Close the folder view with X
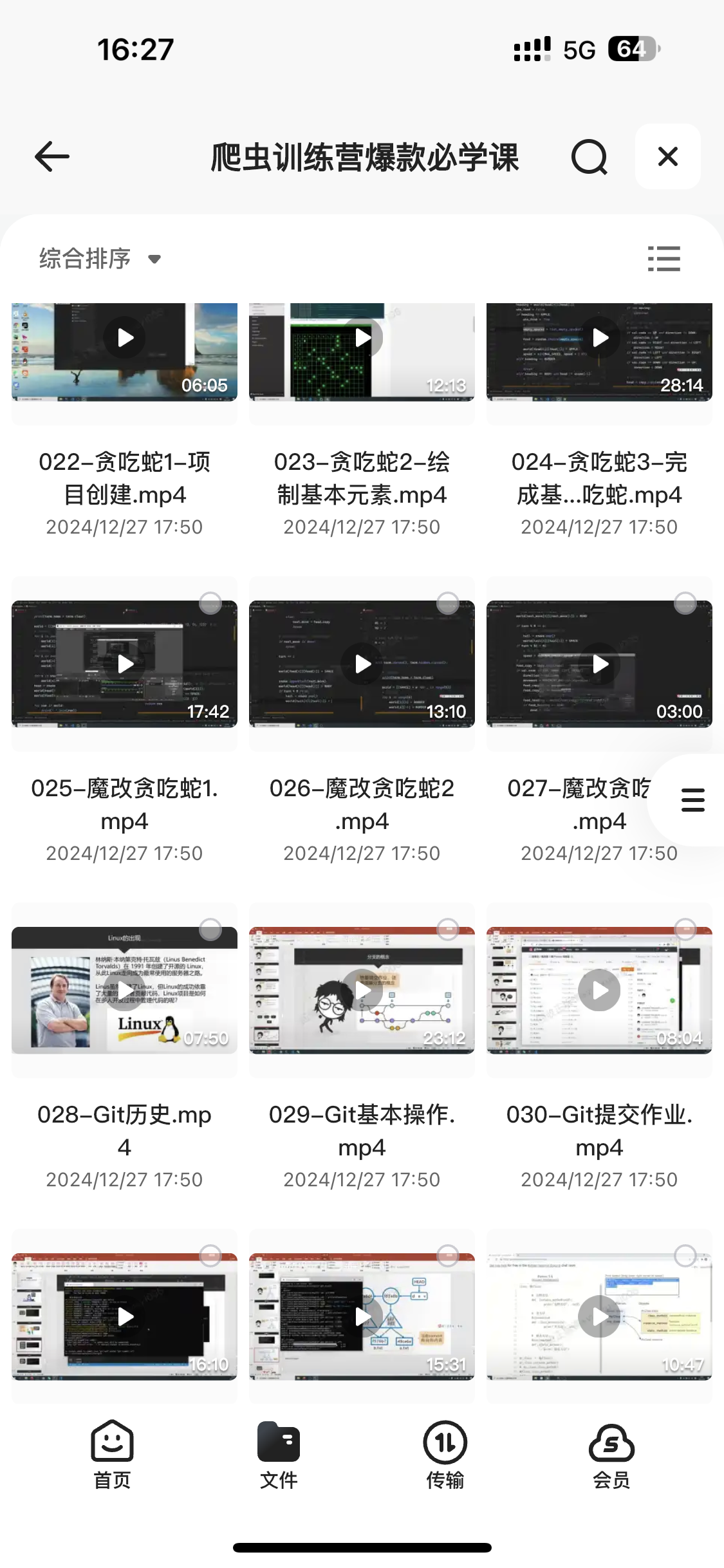Image resolution: width=724 pixels, height=1568 pixels. tap(667, 156)
